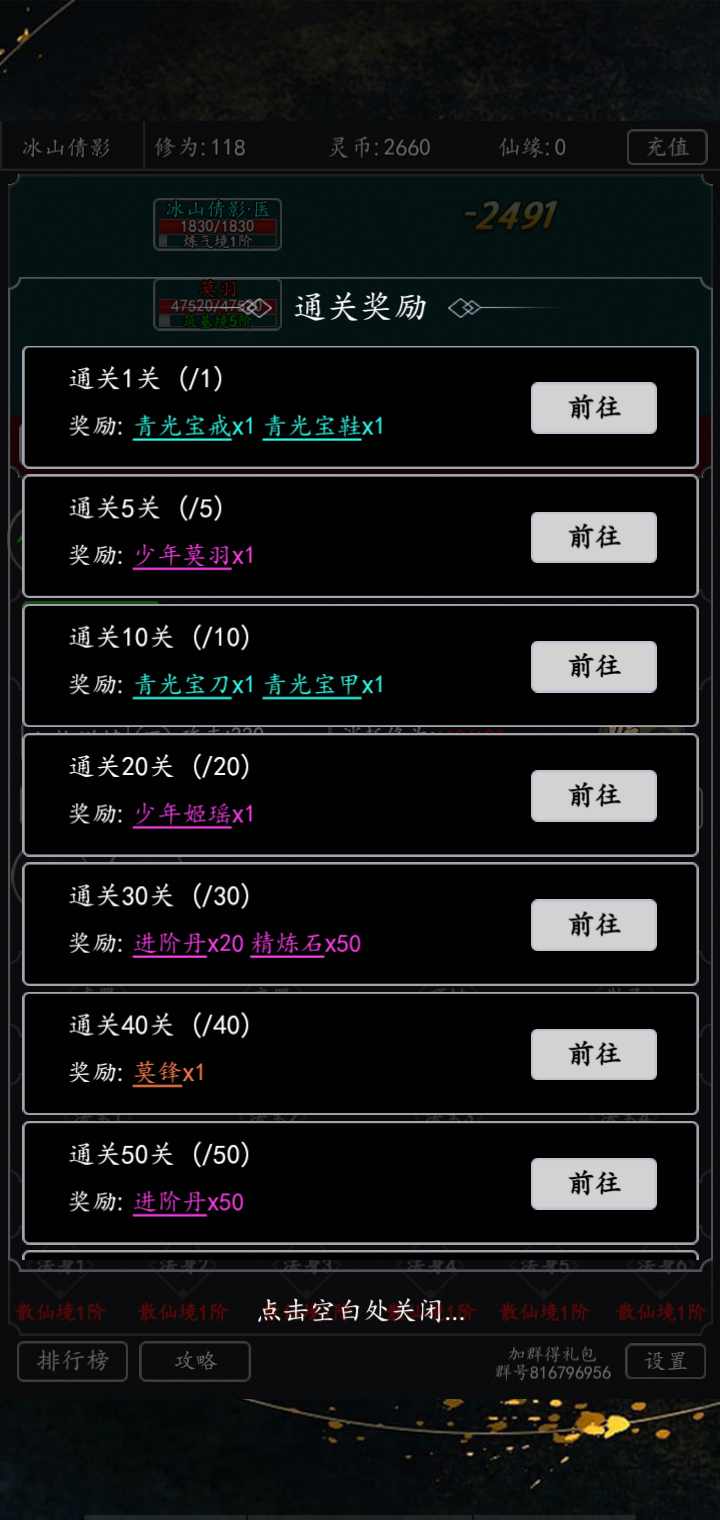This screenshot has height=1520, width=720.
Task: Open the 排行榜 leaderboard
Action: pyautogui.click(x=73, y=1361)
